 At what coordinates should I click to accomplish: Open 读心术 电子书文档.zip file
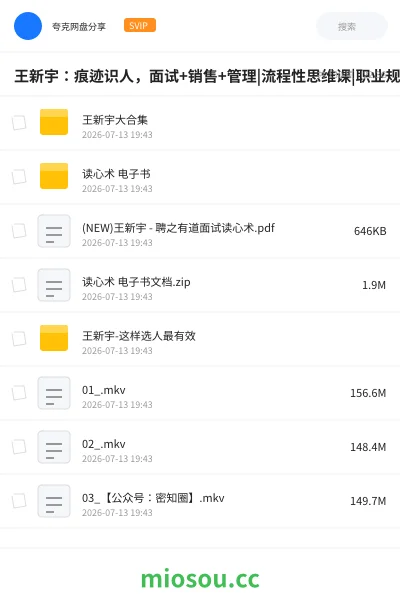click(x=200, y=285)
